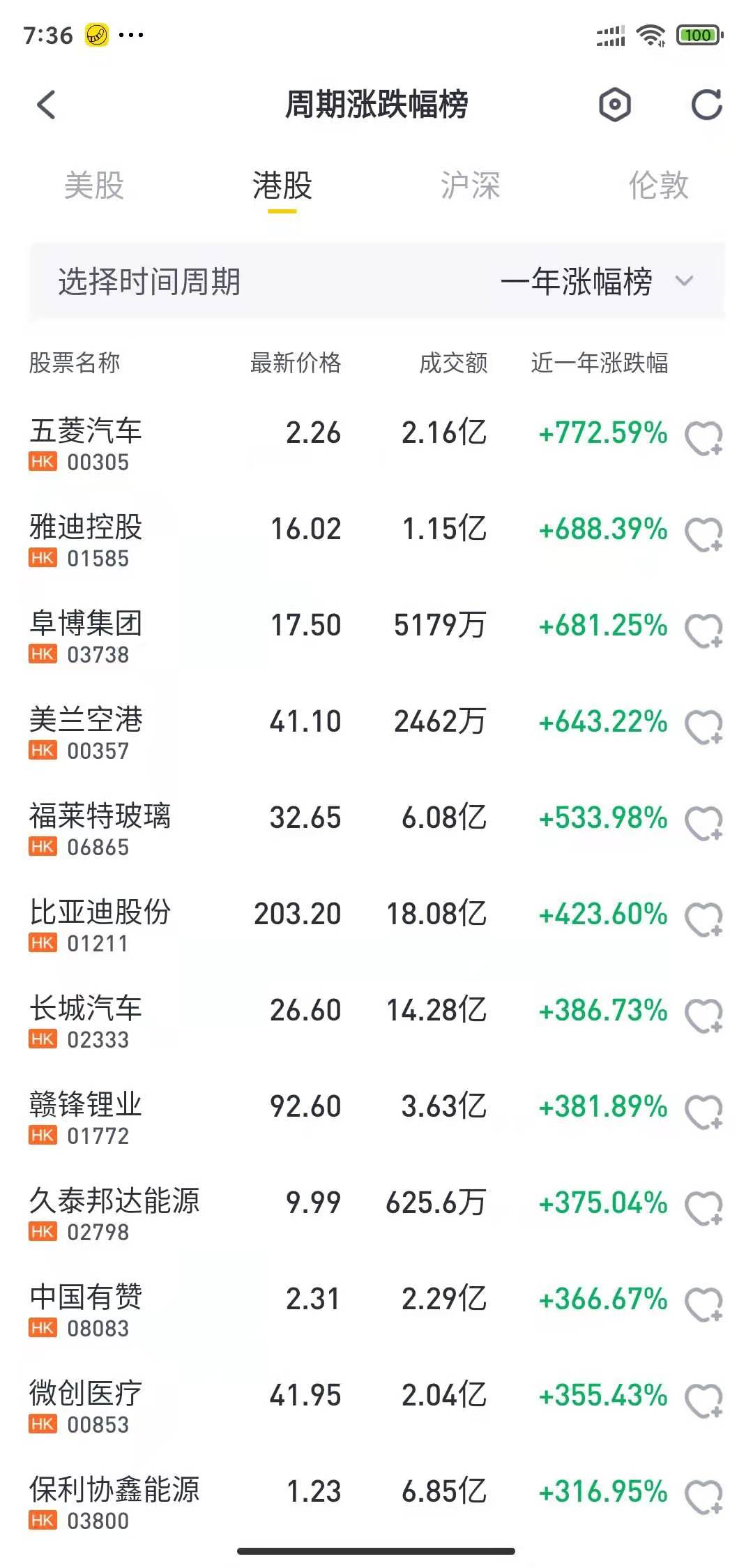
Task: Refresh the ranking list
Action: pos(706,105)
